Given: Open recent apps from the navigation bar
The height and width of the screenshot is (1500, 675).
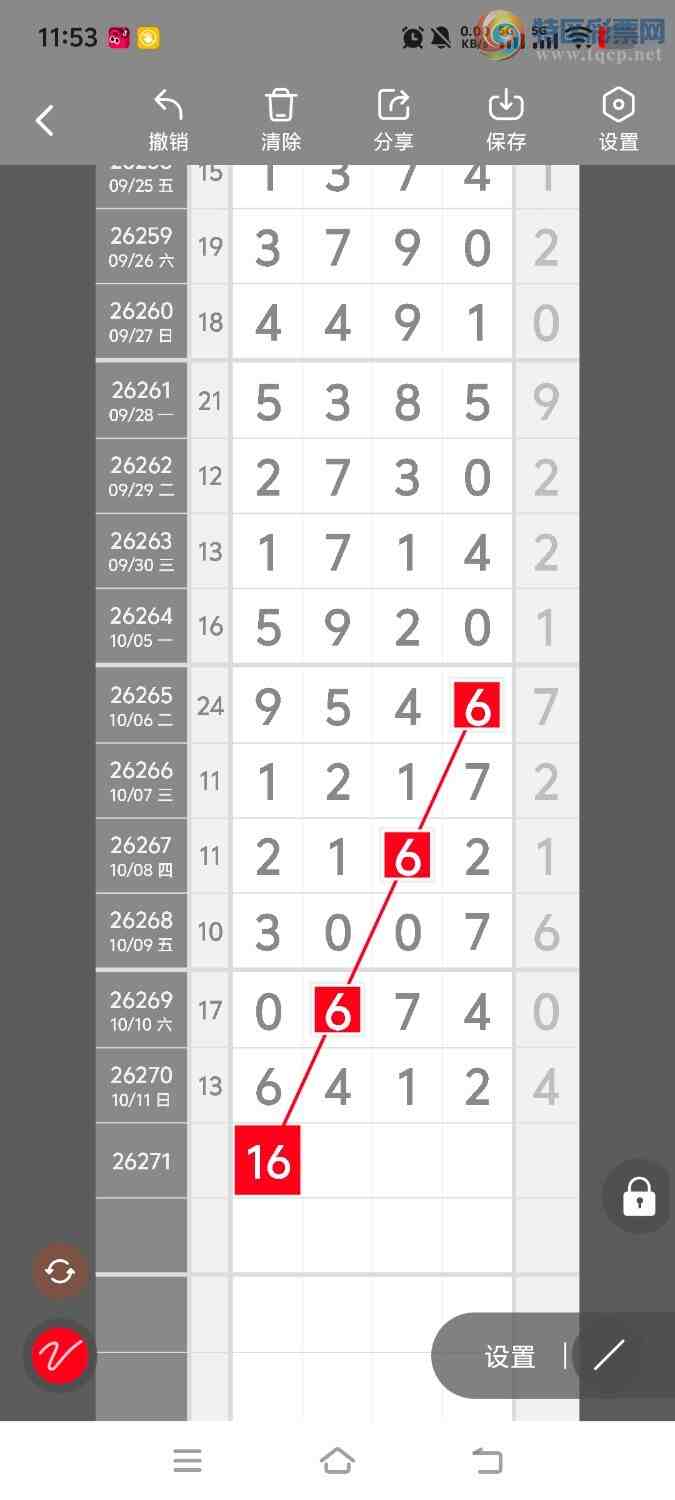Looking at the screenshot, I should click(x=187, y=1461).
